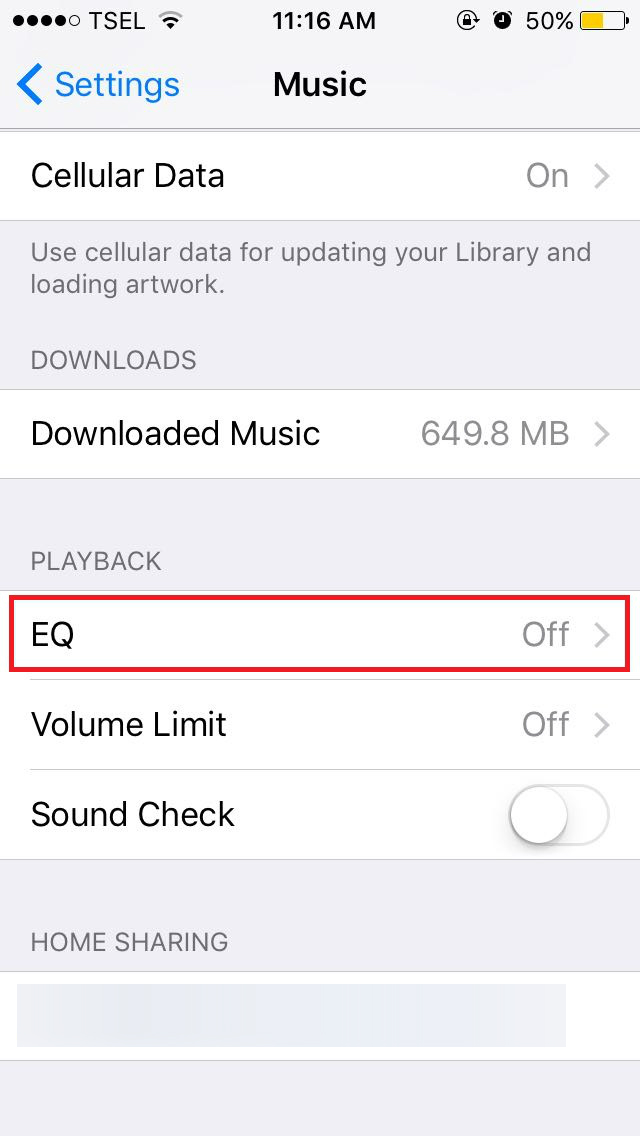Go back to Settings
The image size is (640, 1136).
tap(98, 85)
